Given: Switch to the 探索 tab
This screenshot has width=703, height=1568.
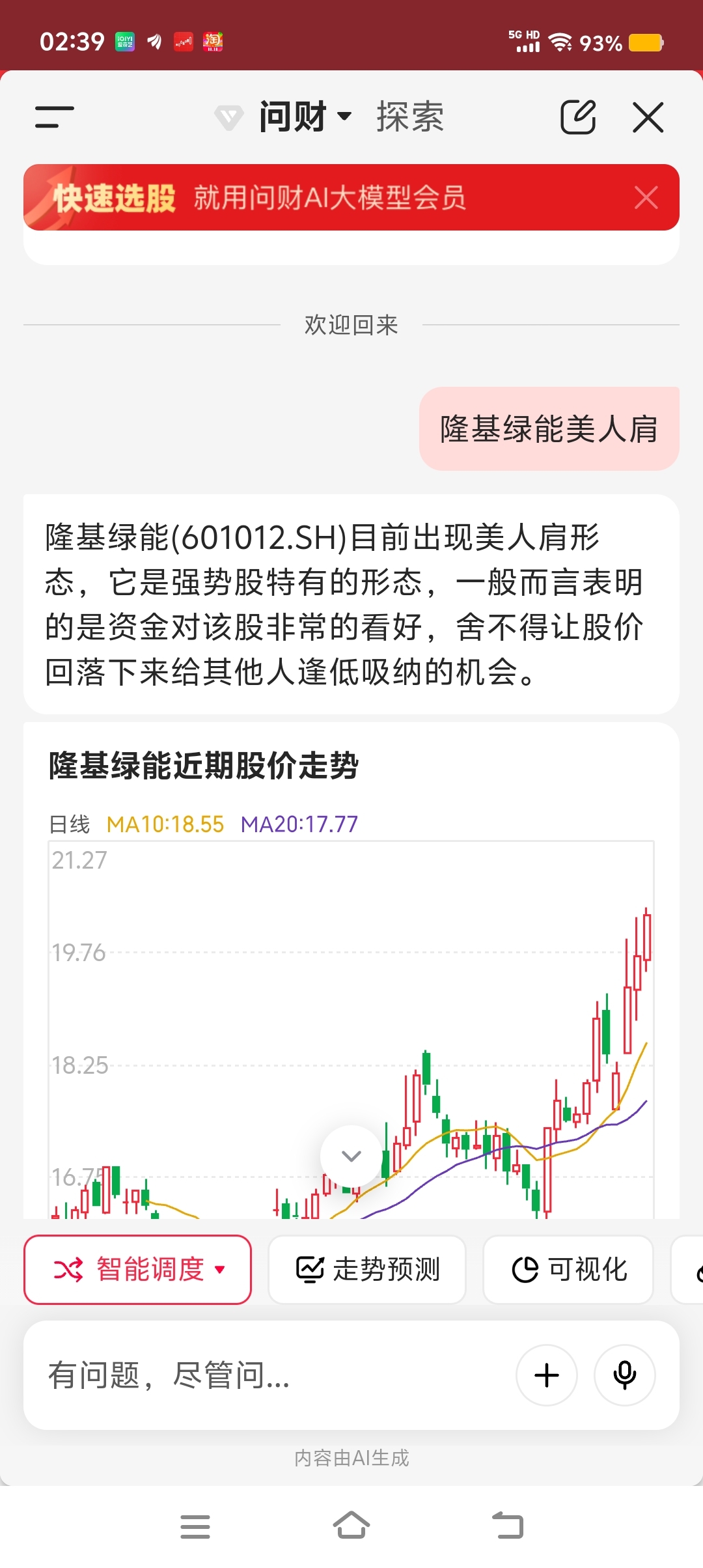Looking at the screenshot, I should click(410, 118).
